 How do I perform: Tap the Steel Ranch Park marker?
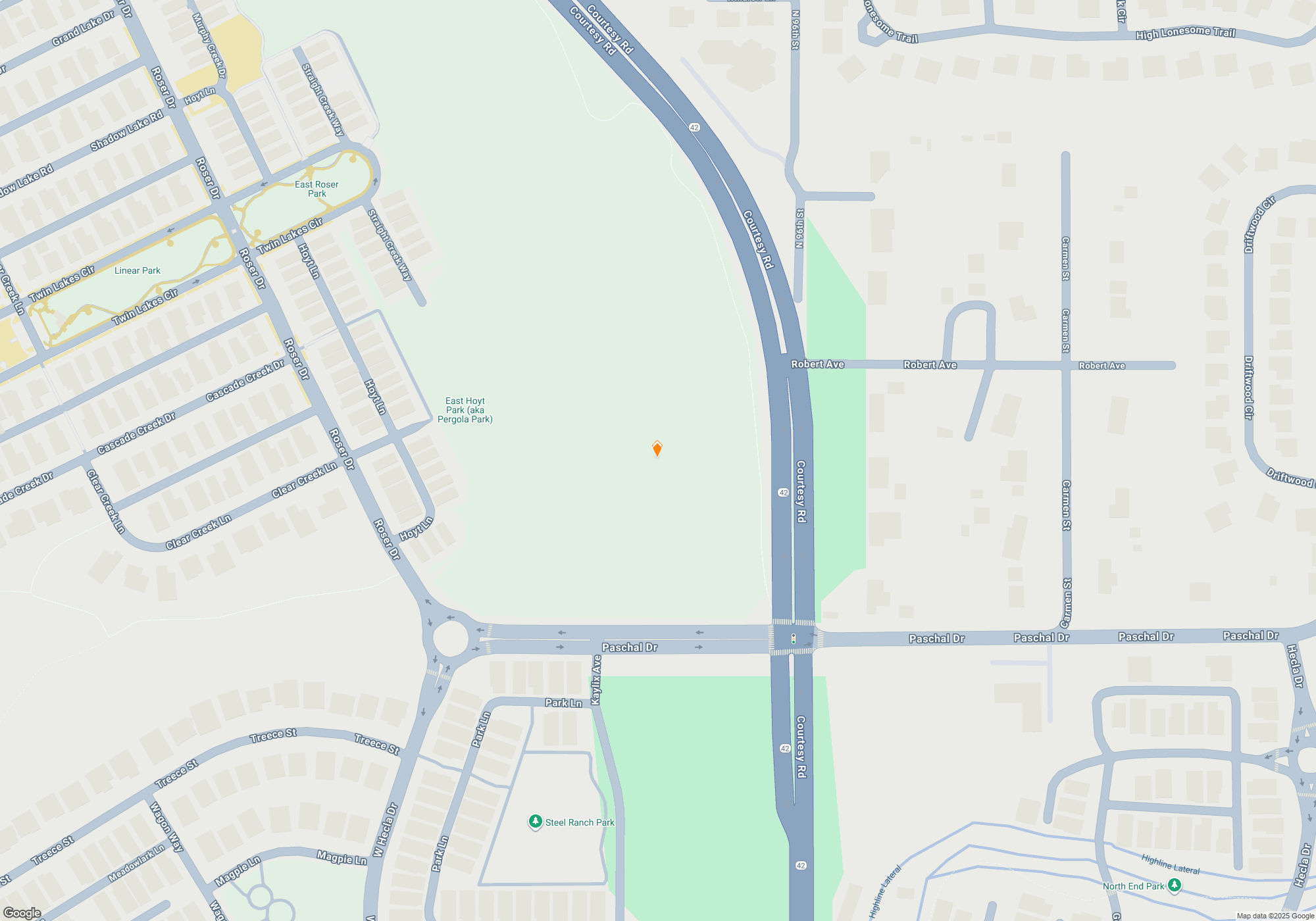coord(536,822)
